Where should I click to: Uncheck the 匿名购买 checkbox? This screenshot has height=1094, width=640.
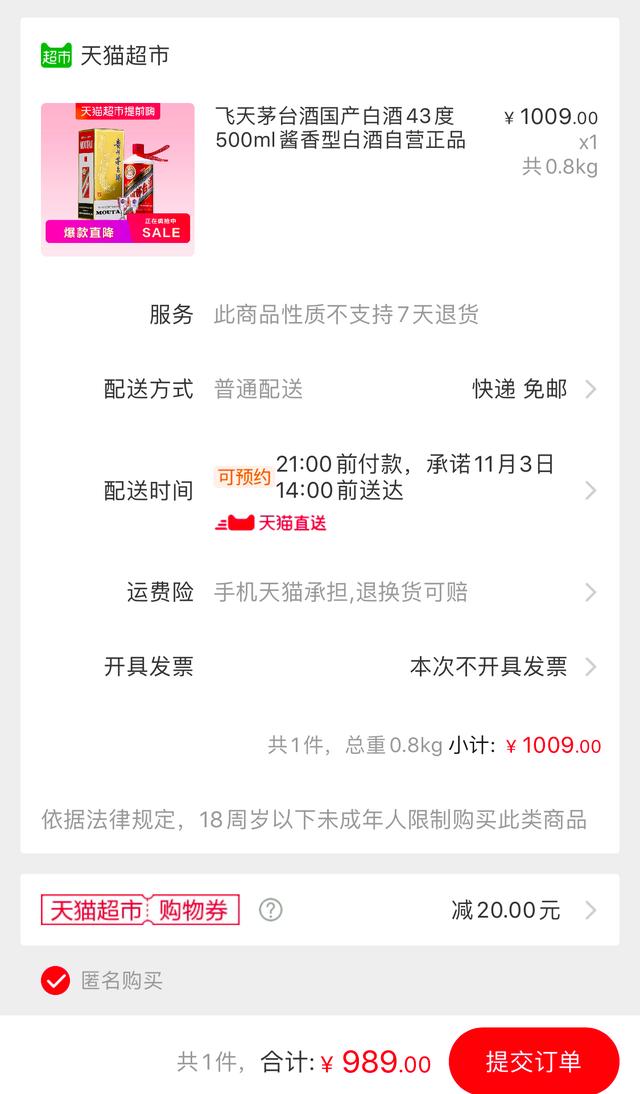(x=55, y=980)
